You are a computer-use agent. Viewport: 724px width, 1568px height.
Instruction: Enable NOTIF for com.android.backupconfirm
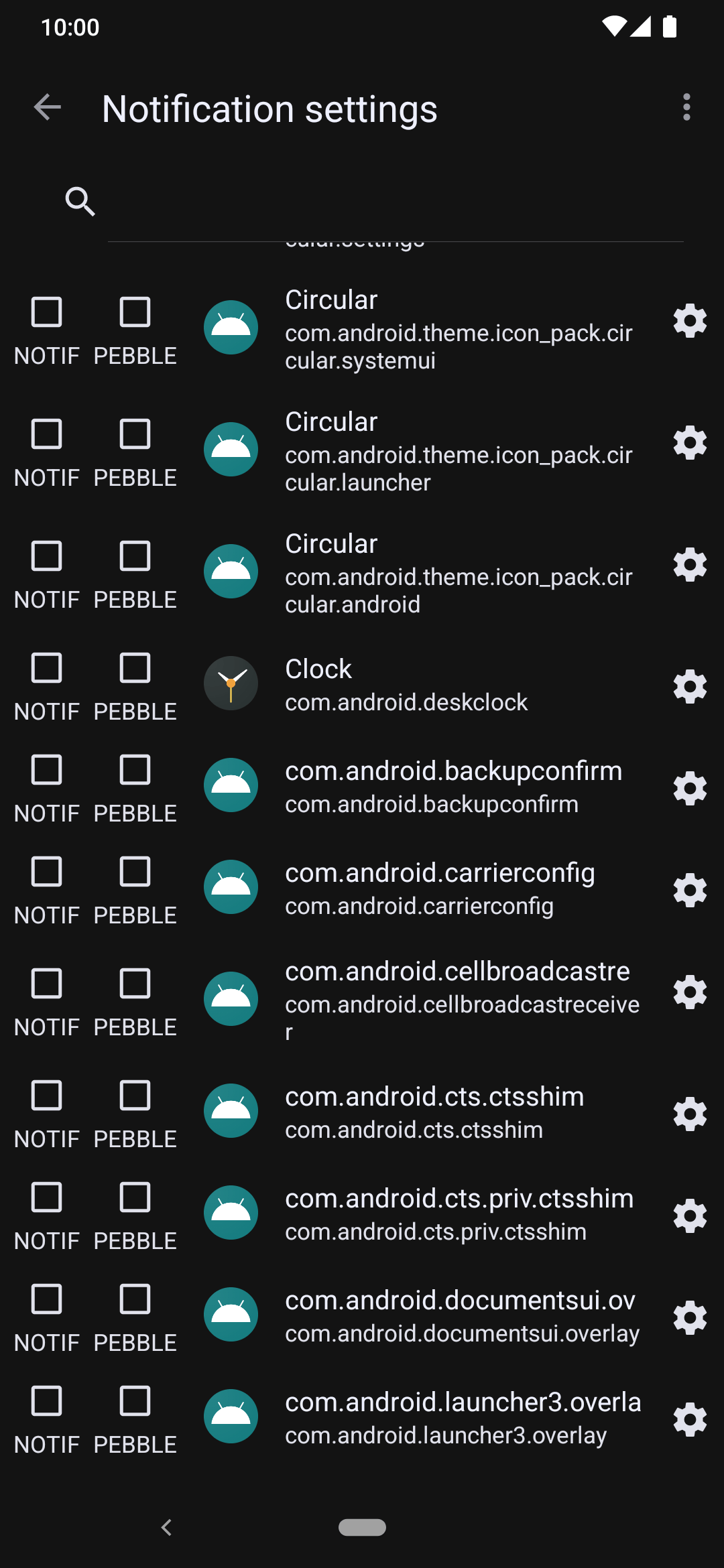[46, 770]
